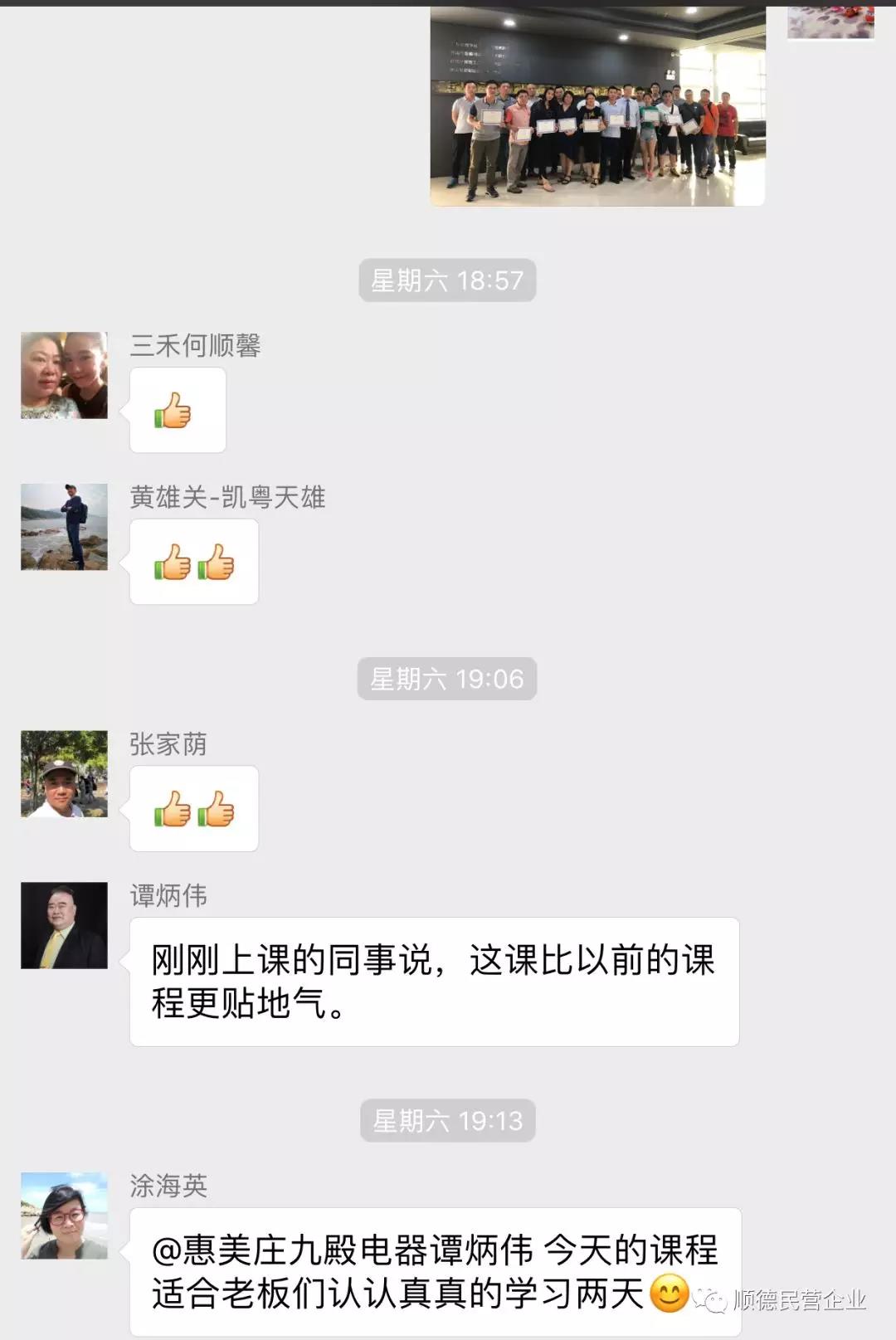This screenshot has height=1340, width=896.
Task: Tap the 星期六 18:57 timestamp
Action: (x=446, y=280)
